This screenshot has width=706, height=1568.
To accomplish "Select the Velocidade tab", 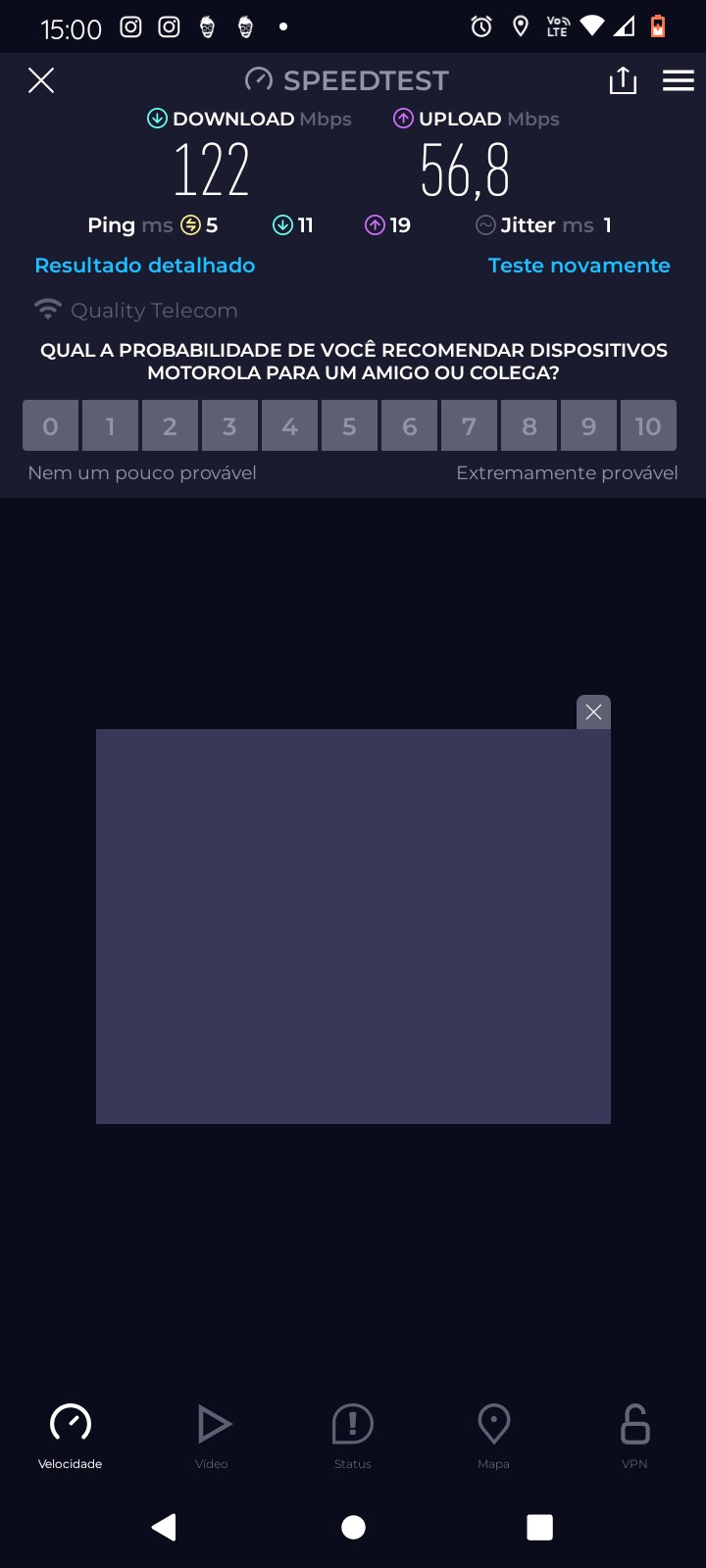I will [71, 1435].
